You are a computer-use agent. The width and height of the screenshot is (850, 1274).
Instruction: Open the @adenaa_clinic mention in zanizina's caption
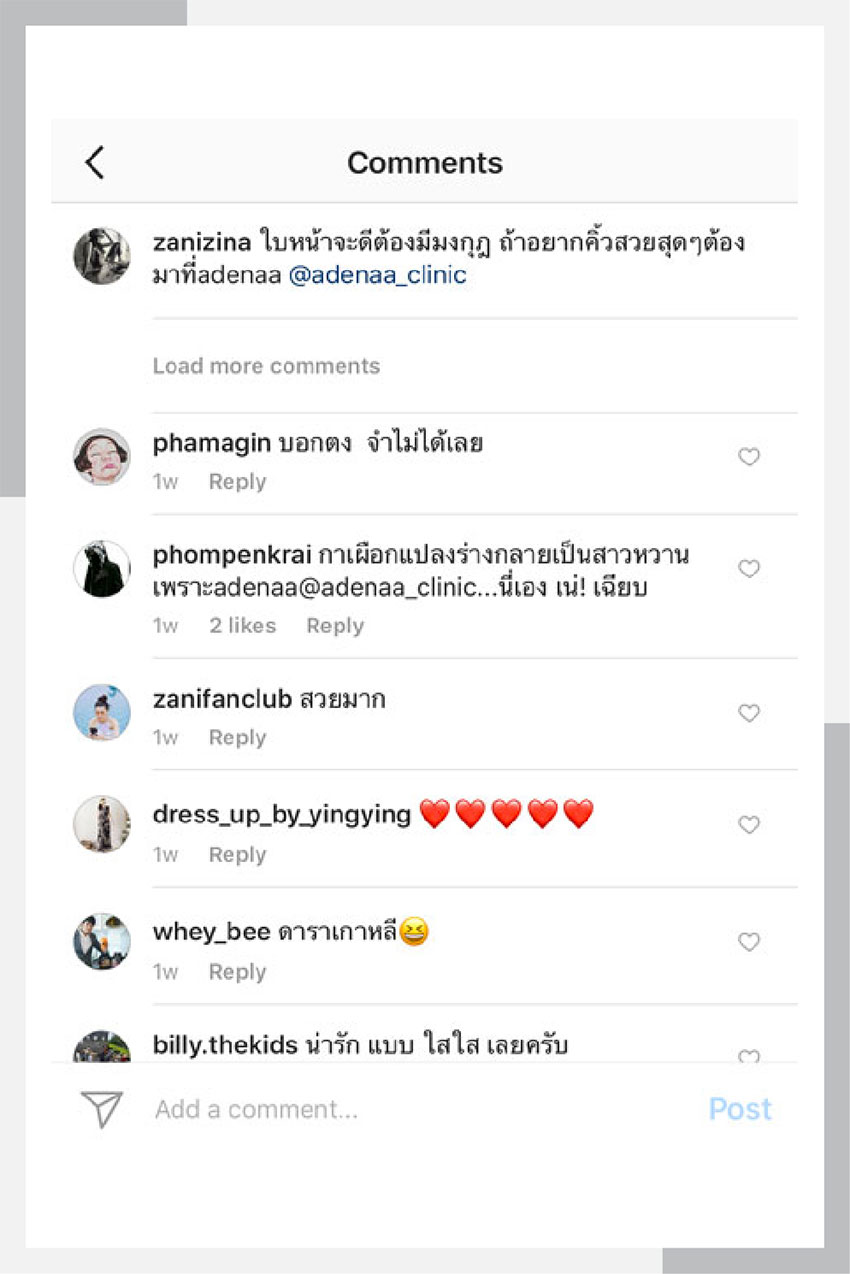coord(377,275)
